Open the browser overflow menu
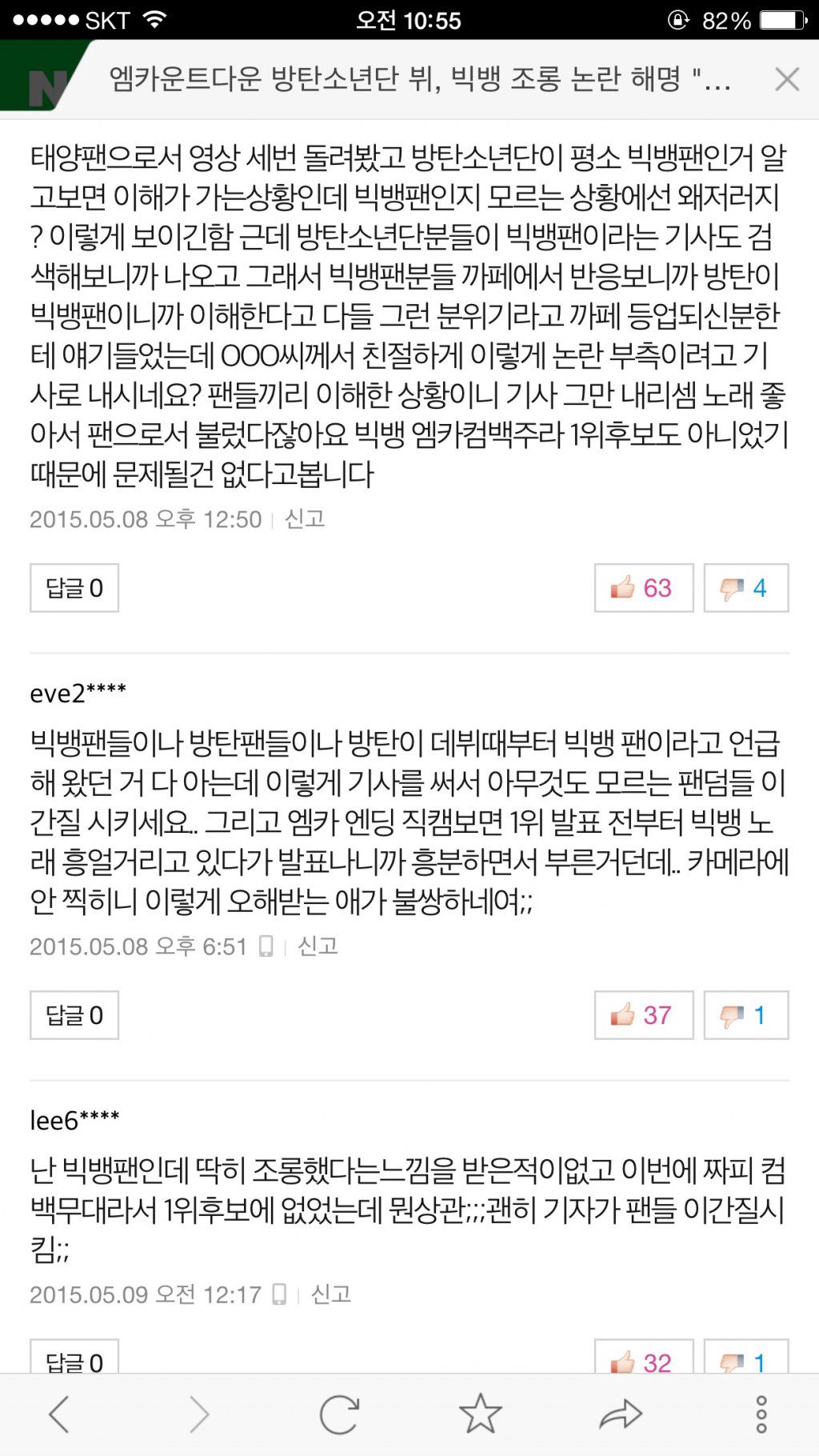This screenshot has width=819, height=1456. 761,1414
